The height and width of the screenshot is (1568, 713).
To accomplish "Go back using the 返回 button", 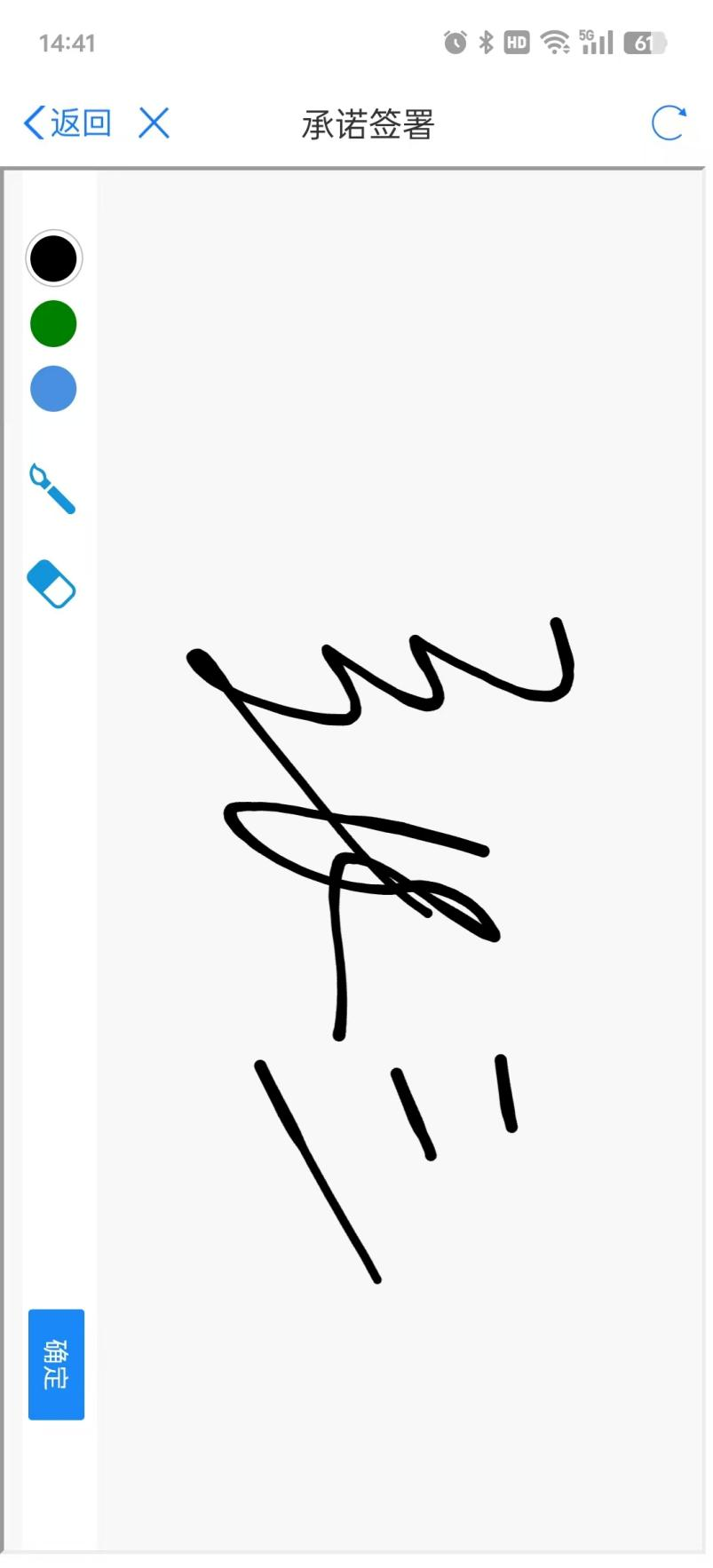I will click(x=67, y=123).
